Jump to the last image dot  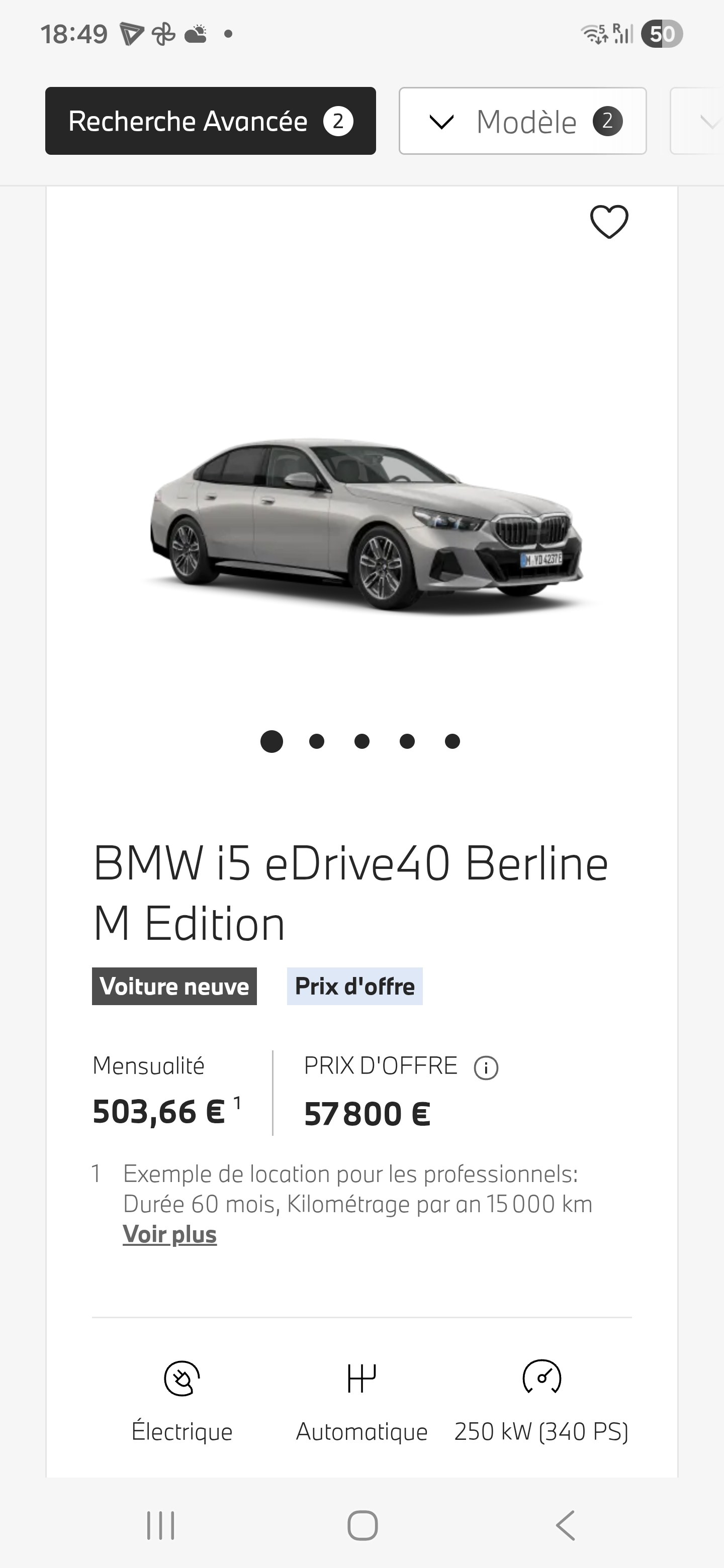click(452, 741)
